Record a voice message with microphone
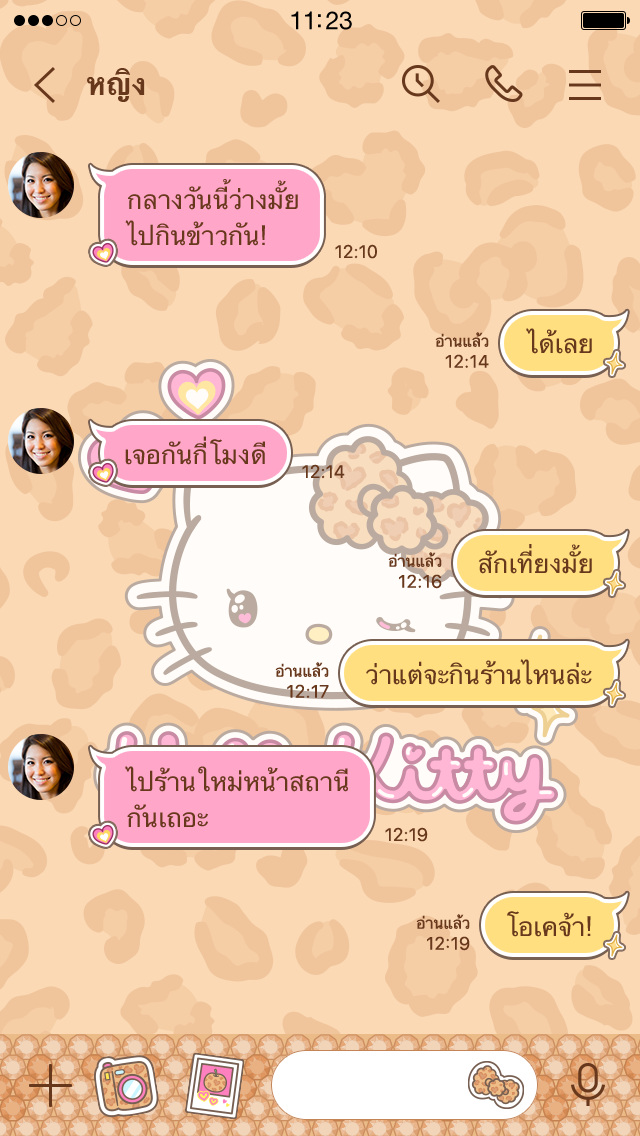Screen dimensions: 640x1136 coord(587,1085)
